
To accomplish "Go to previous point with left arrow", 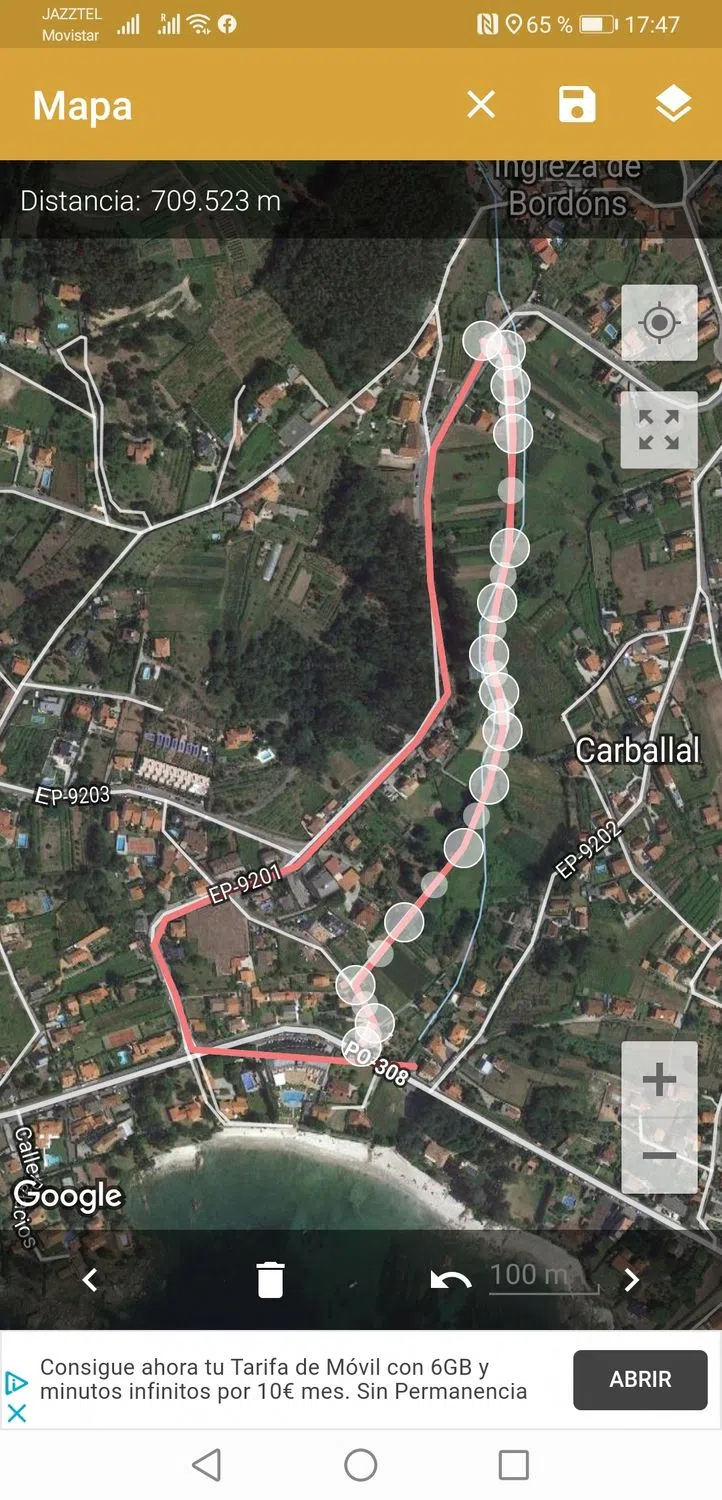I will coord(90,1279).
